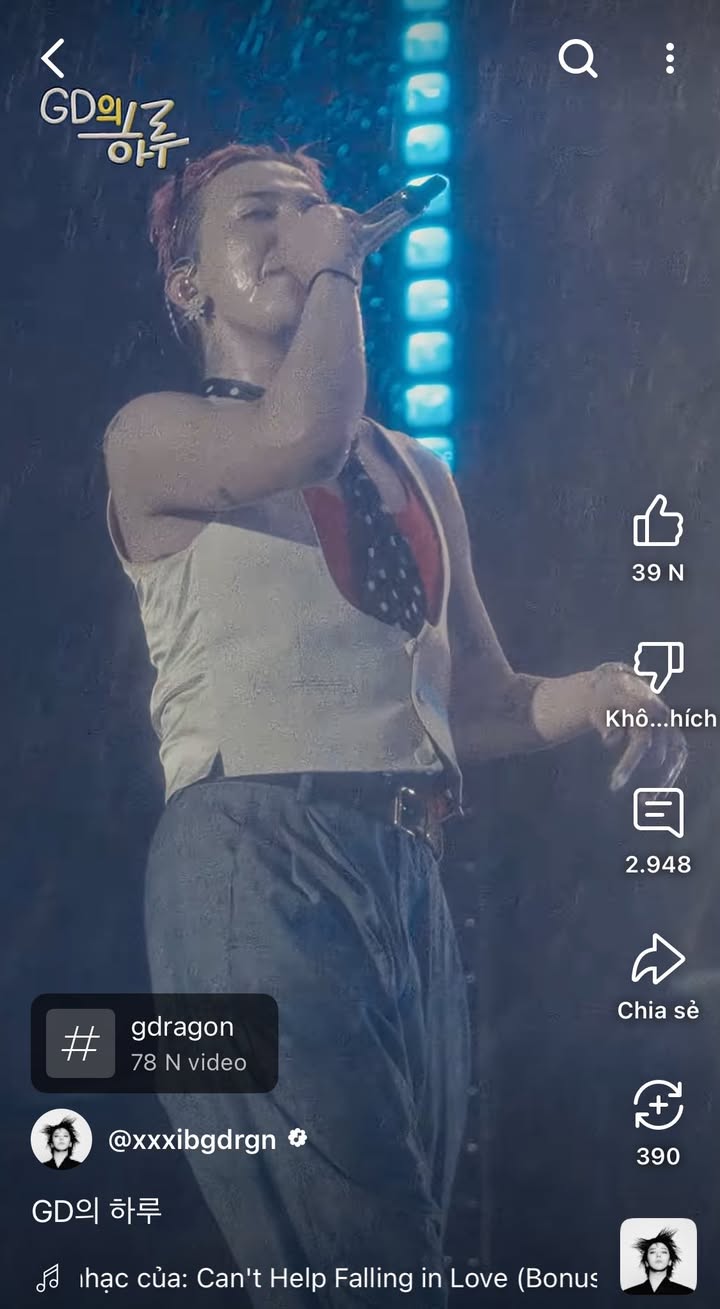
Task: Open the gdragon hashtag chip
Action: pyautogui.click(x=154, y=1043)
